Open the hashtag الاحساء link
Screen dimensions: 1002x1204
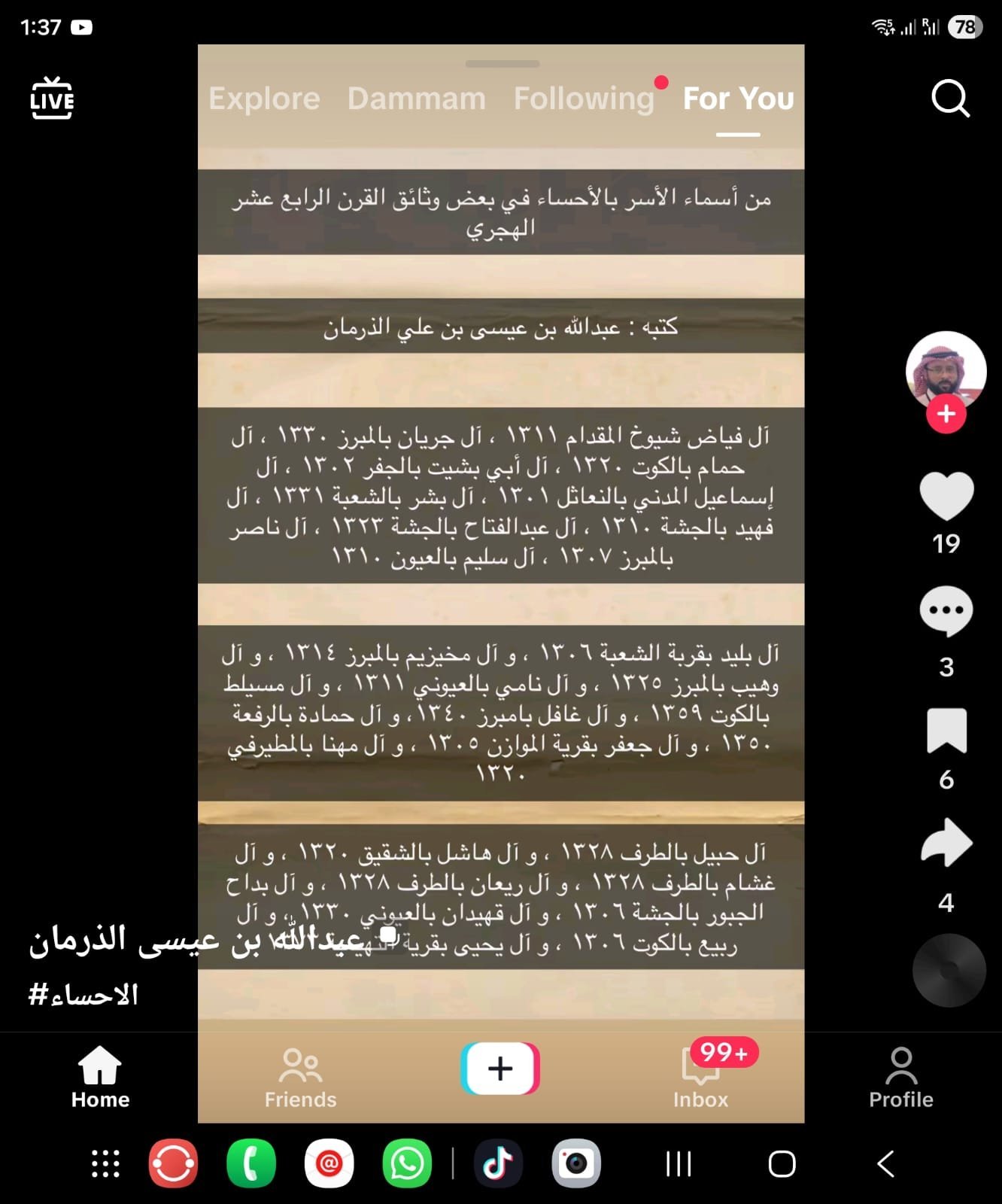click(83, 992)
